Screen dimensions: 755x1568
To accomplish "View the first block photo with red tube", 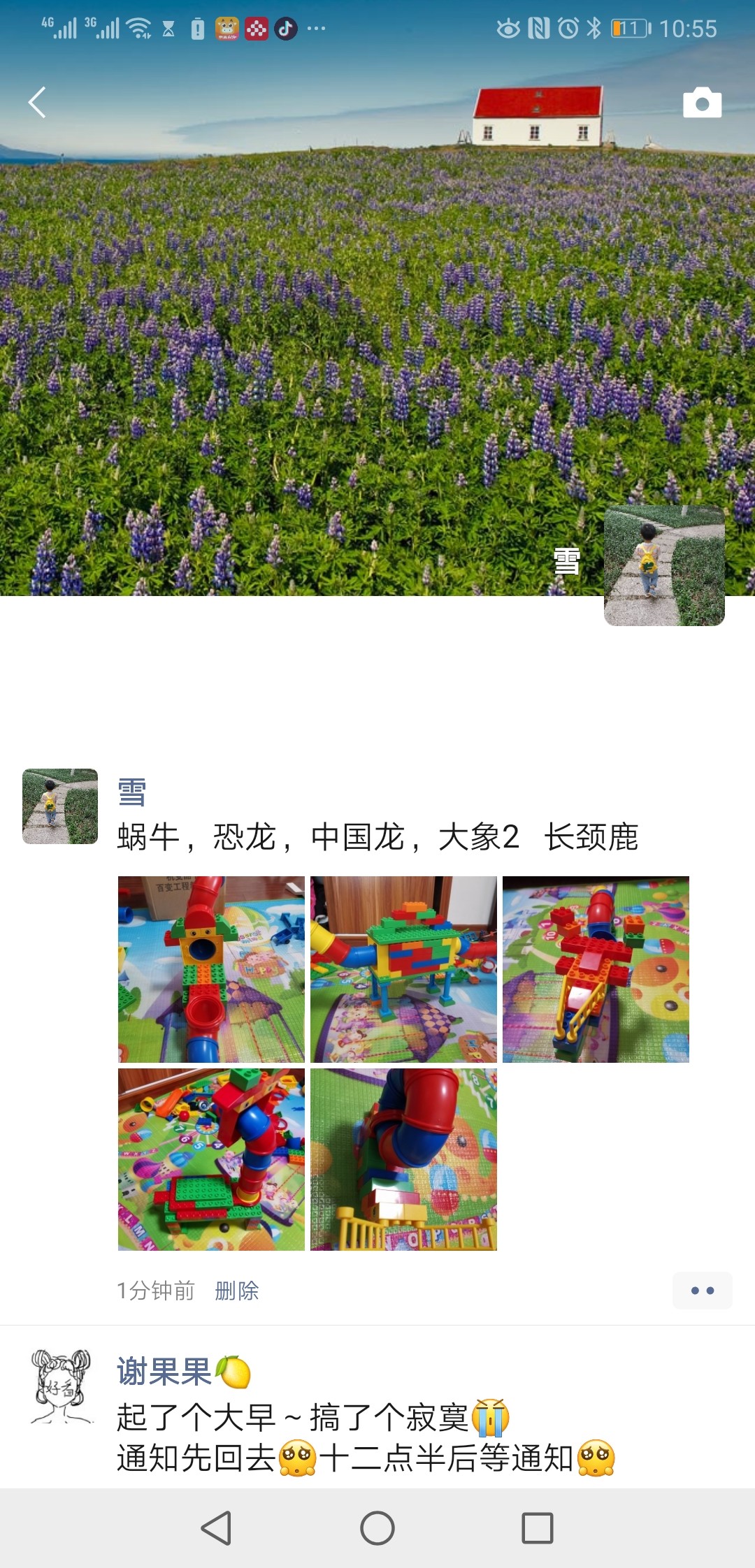I will (211, 969).
